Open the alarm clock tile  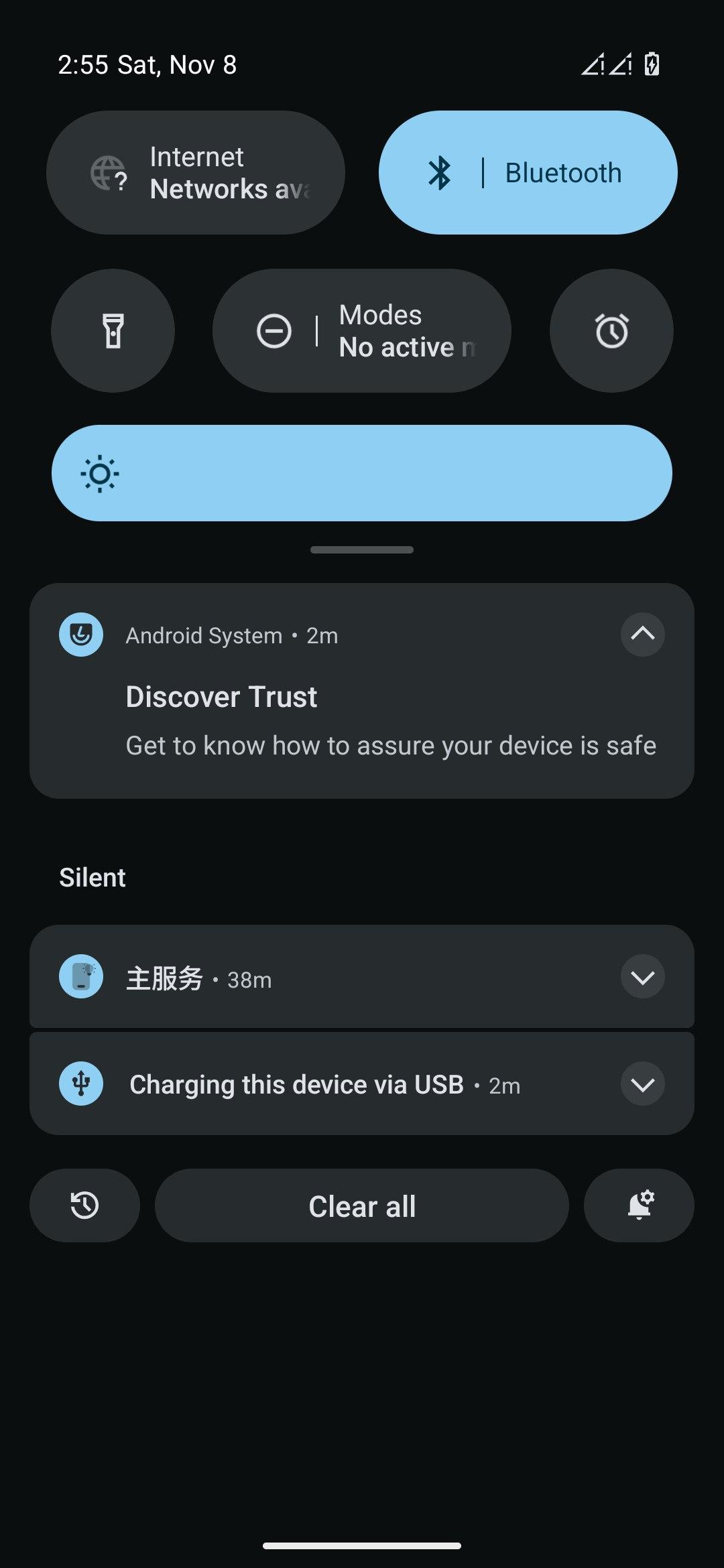pyautogui.click(x=611, y=331)
